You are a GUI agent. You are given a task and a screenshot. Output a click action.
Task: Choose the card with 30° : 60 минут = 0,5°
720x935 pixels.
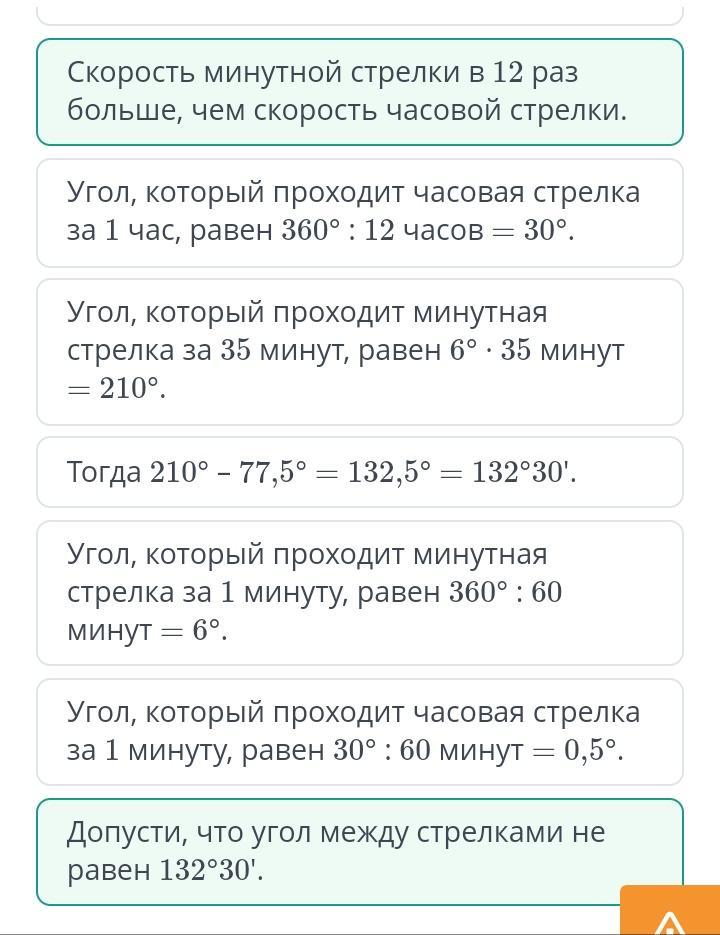[x=360, y=732]
